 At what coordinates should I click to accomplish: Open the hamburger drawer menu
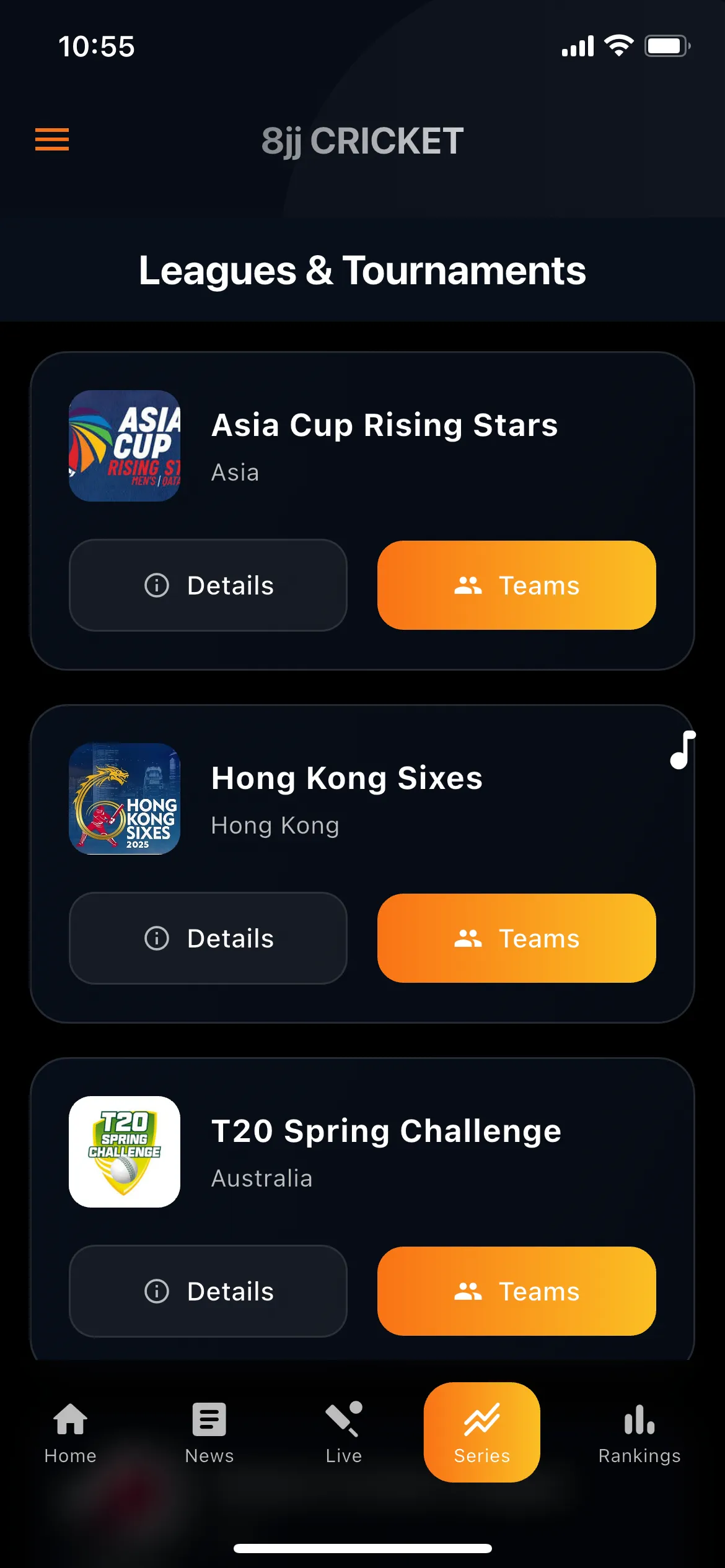tap(52, 139)
